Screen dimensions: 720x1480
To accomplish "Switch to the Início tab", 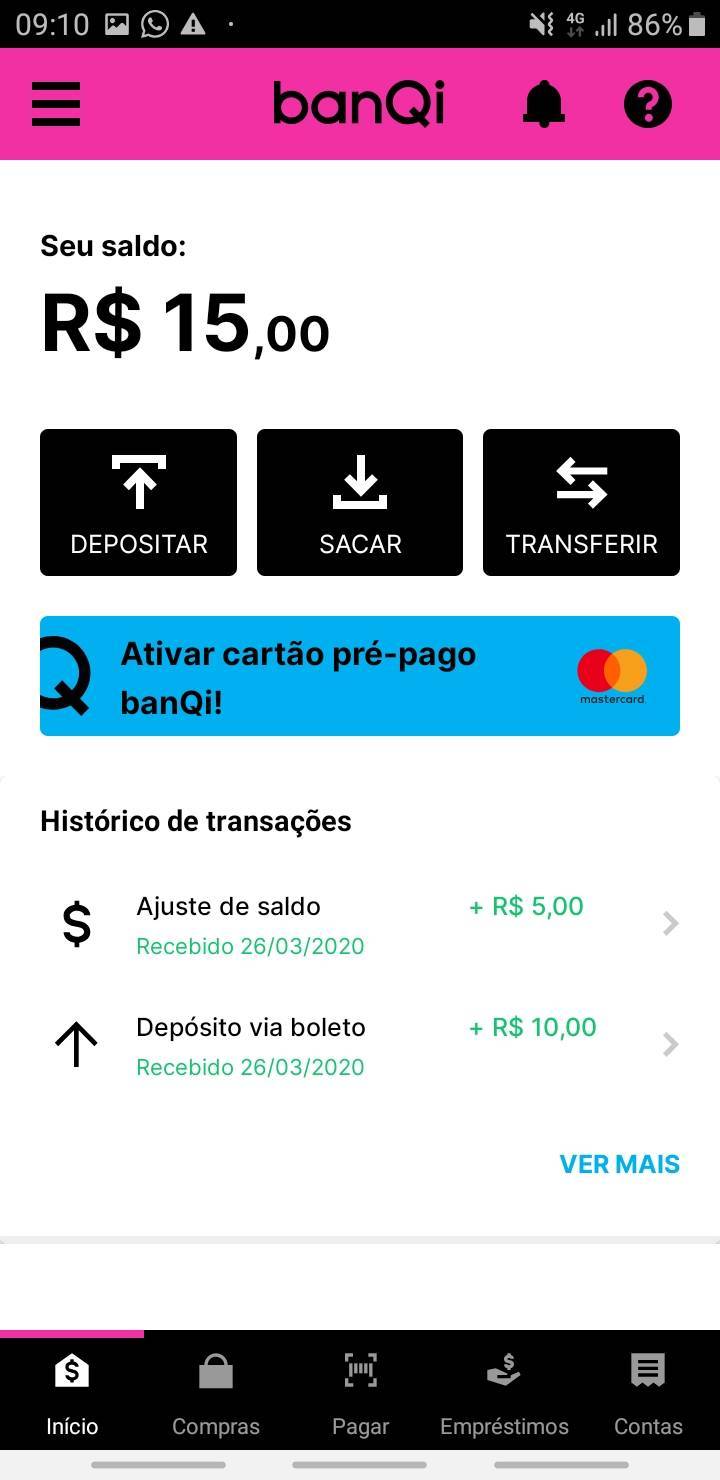I will (x=71, y=1390).
